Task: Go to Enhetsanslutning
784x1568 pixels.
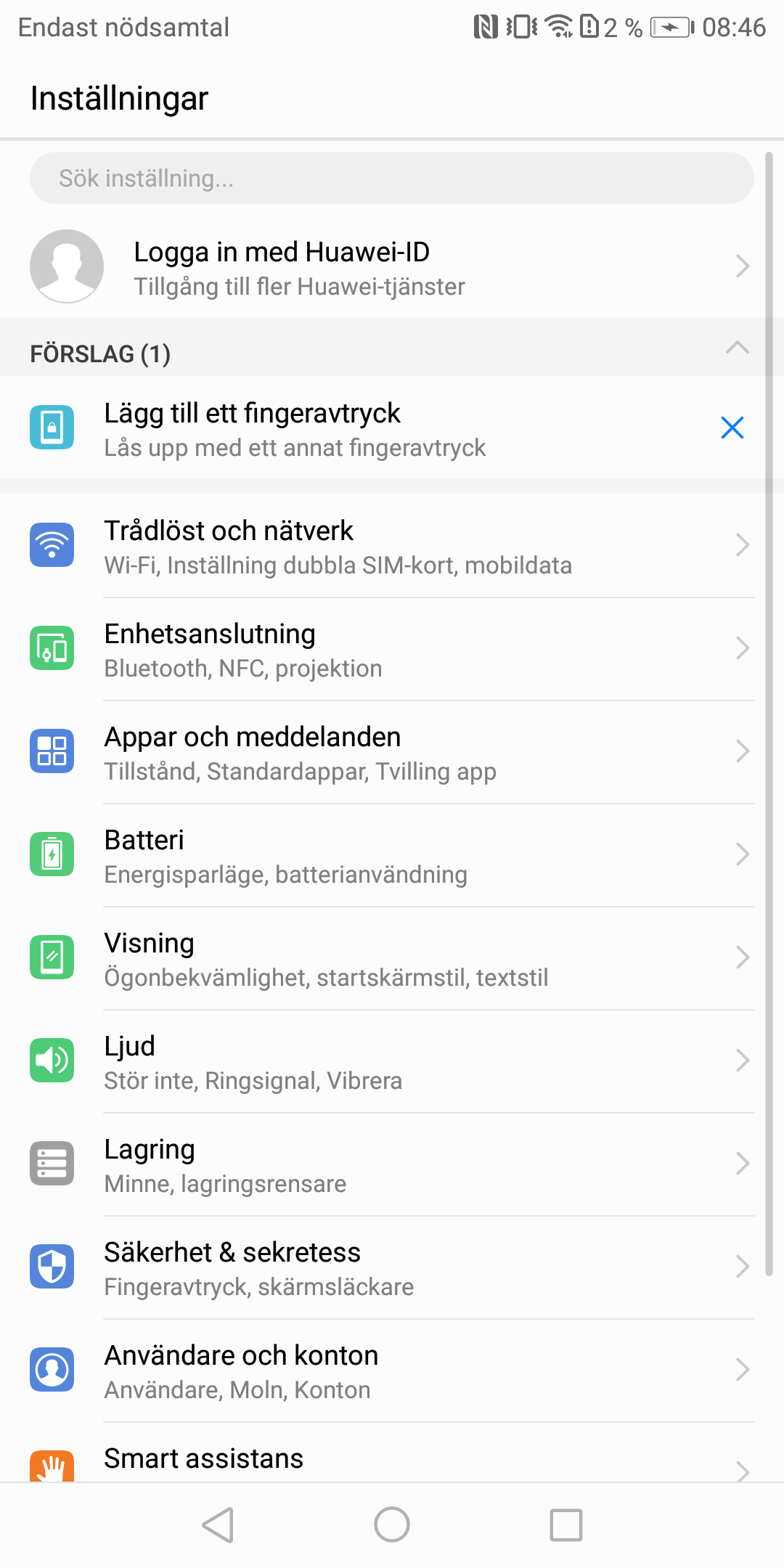Action: (x=392, y=649)
